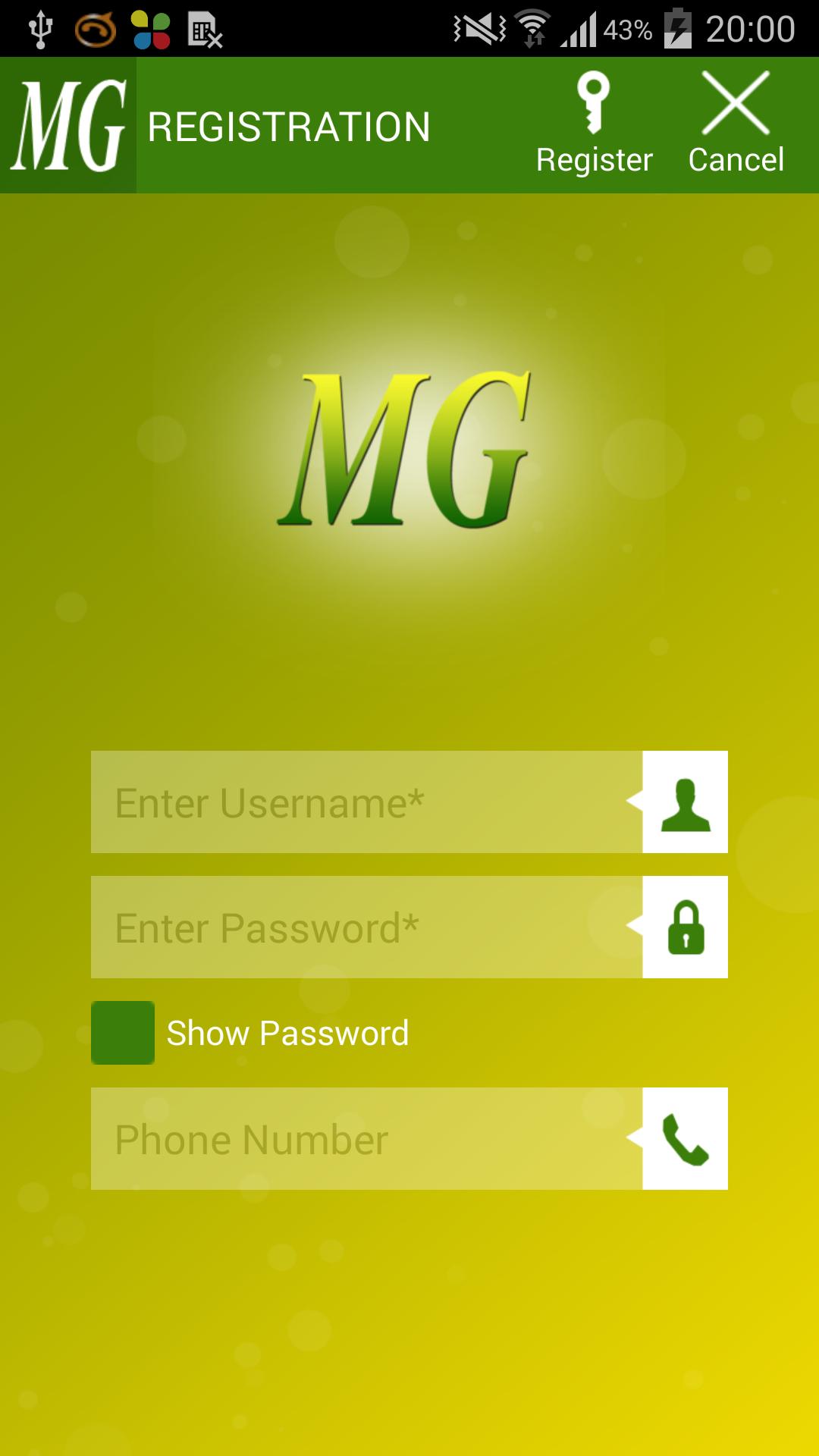819x1456 pixels.
Task: Tap the X close icon in the header
Action: pyautogui.click(x=734, y=102)
